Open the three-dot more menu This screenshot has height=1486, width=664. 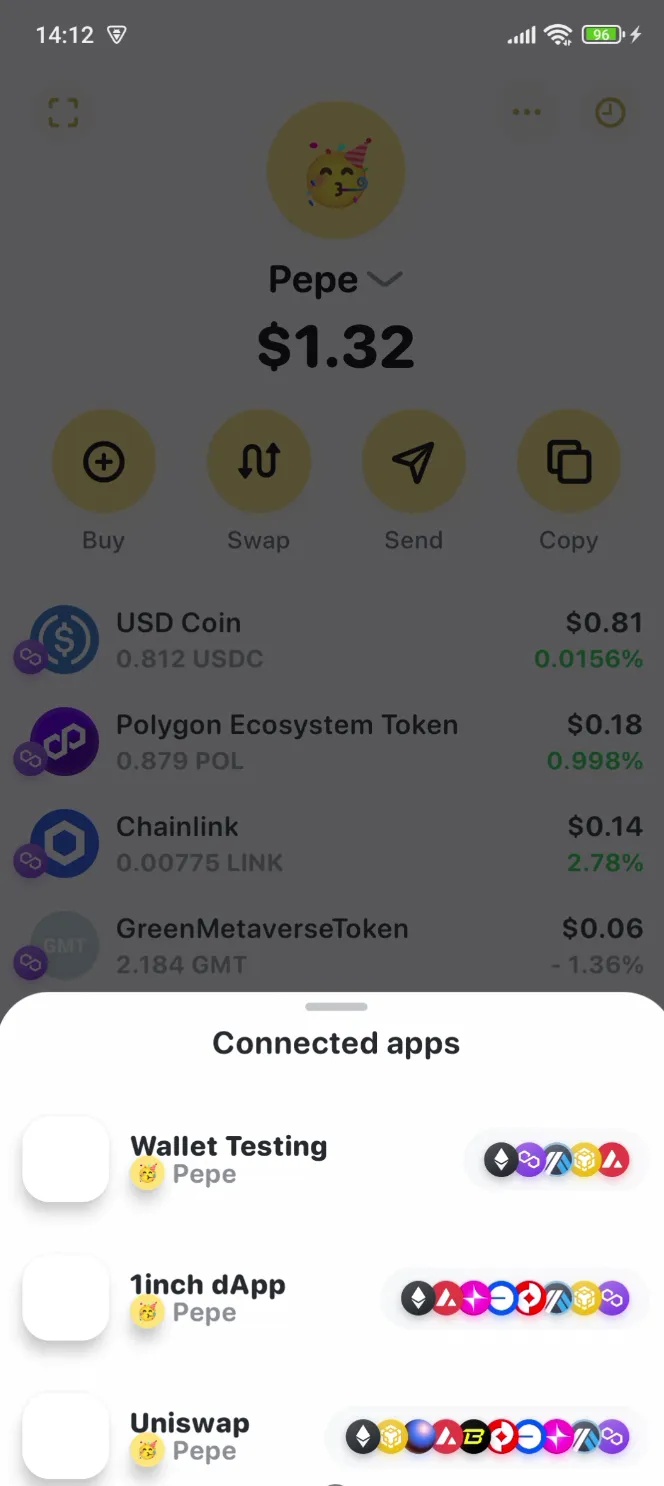pyautogui.click(x=526, y=112)
